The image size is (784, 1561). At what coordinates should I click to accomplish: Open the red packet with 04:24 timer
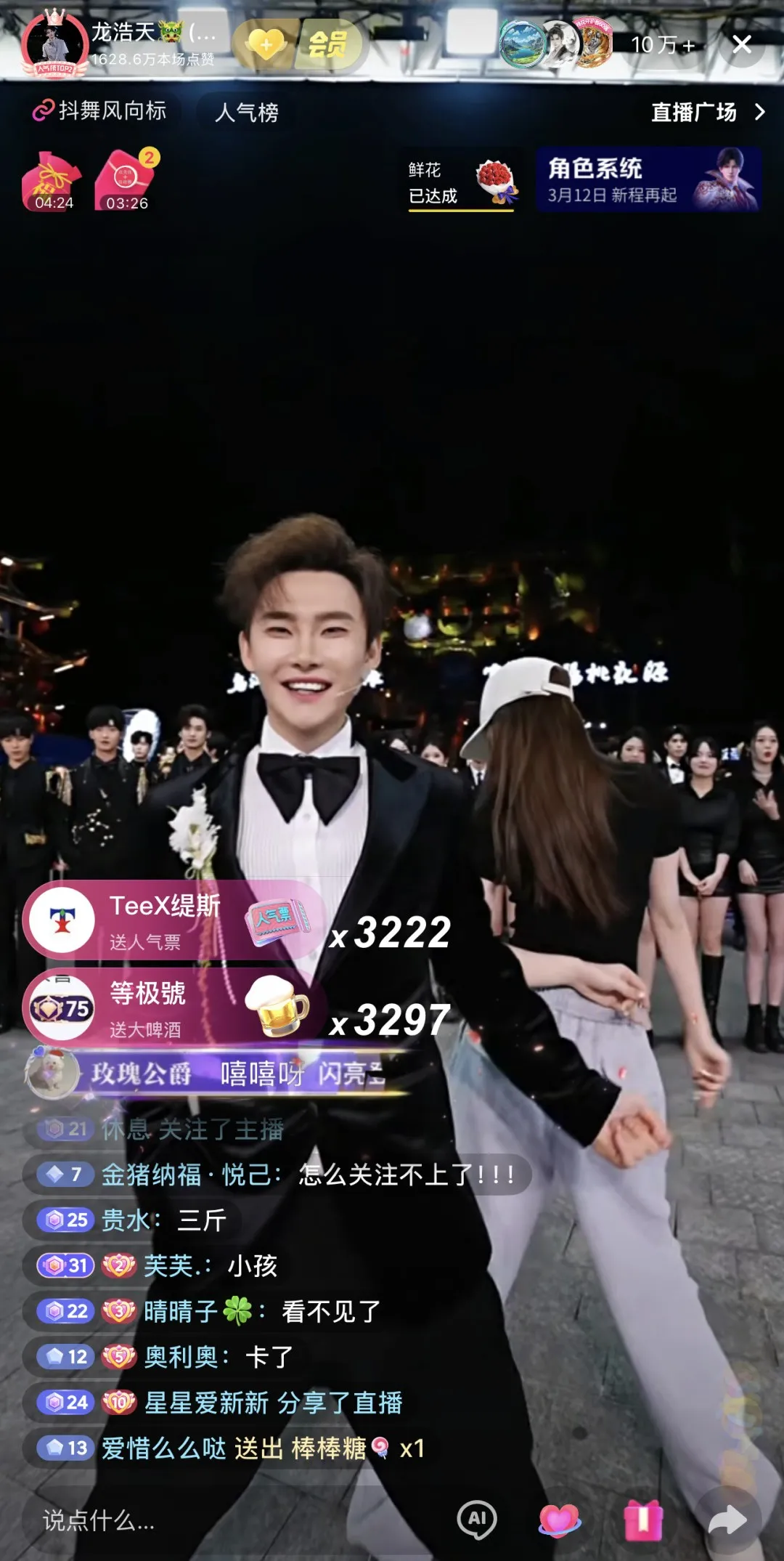tap(52, 182)
